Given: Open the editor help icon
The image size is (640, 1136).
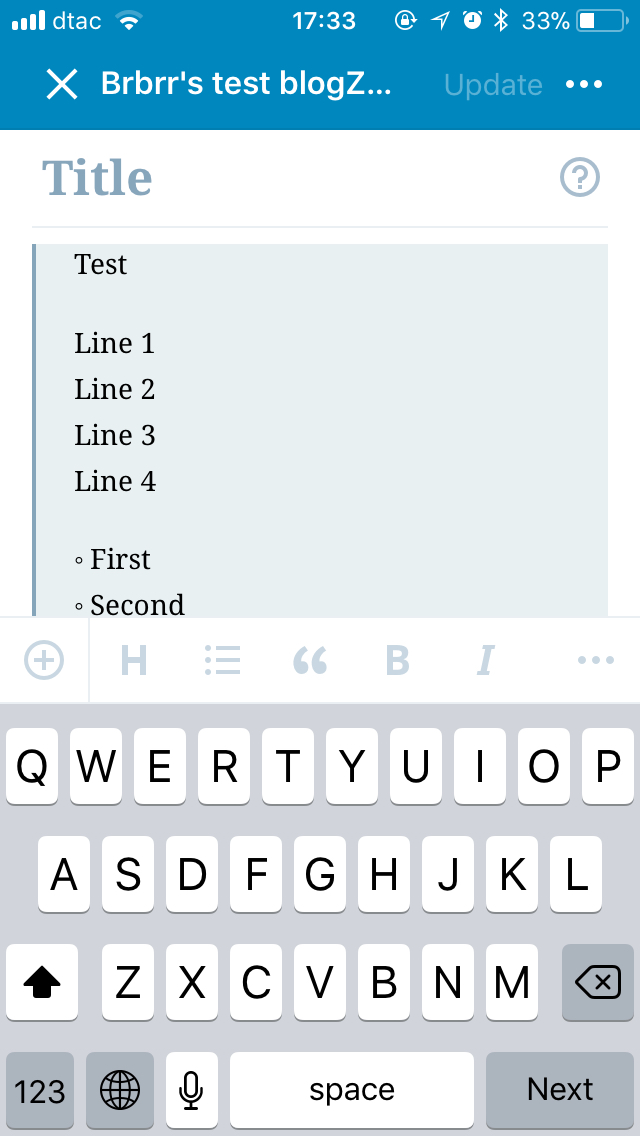Looking at the screenshot, I should 580,177.
